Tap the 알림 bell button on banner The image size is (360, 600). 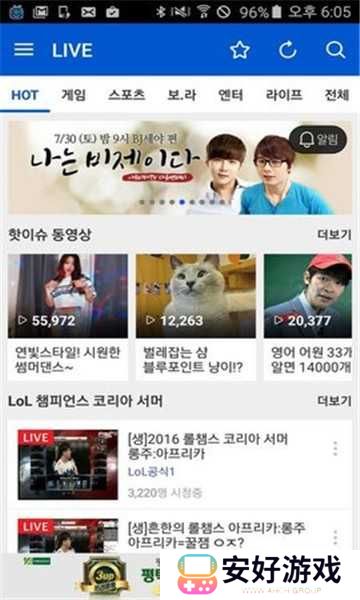point(318,139)
